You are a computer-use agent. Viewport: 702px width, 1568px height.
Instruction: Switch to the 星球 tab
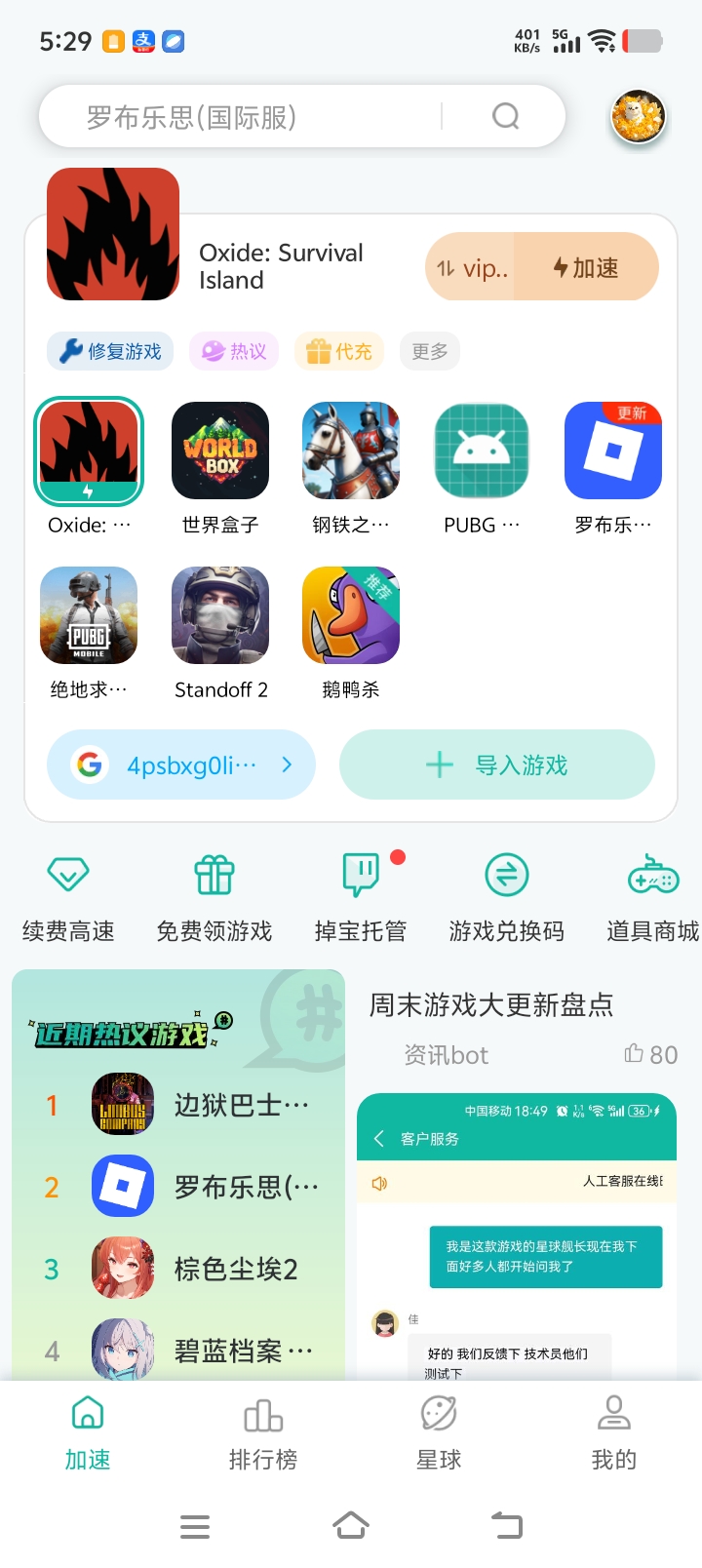click(x=439, y=1433)
